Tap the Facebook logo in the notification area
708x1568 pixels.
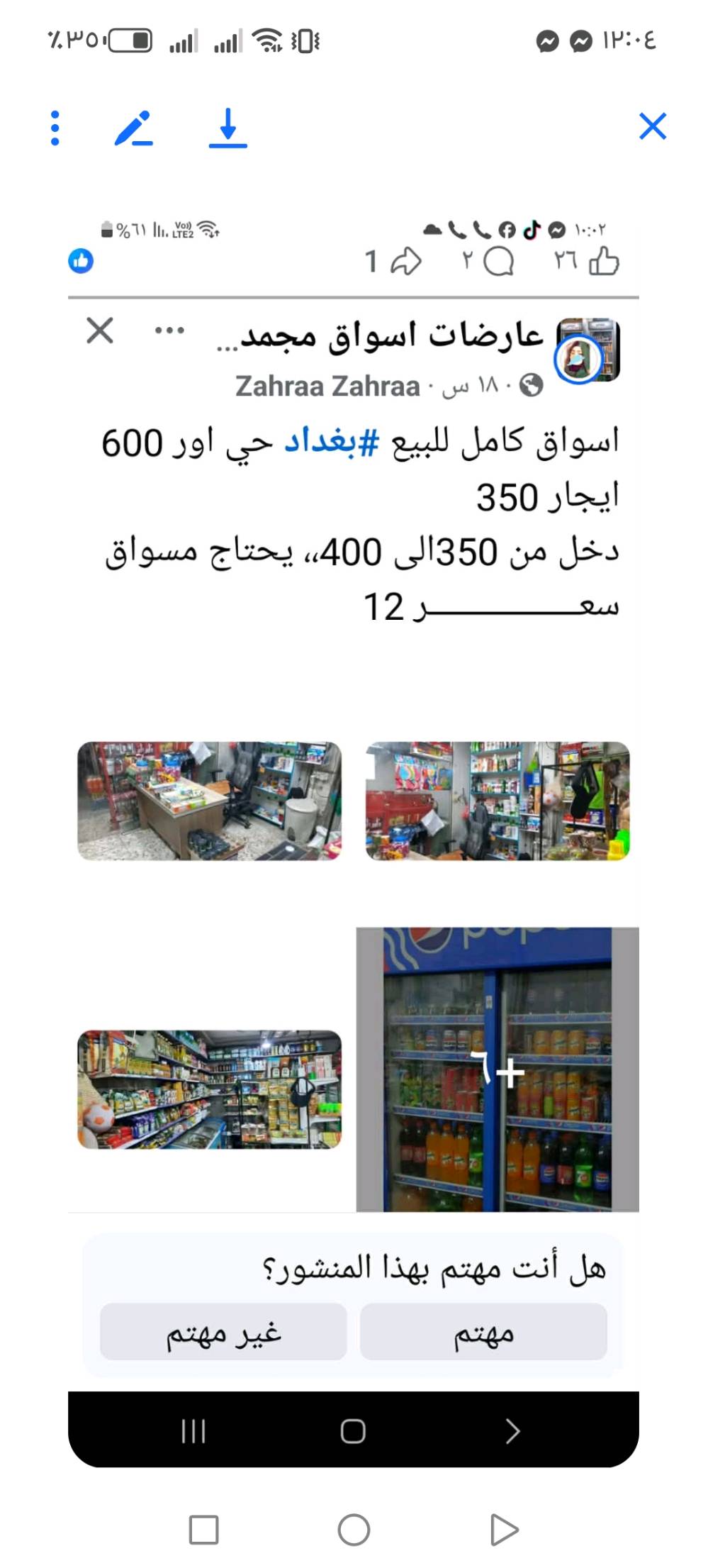507,230
